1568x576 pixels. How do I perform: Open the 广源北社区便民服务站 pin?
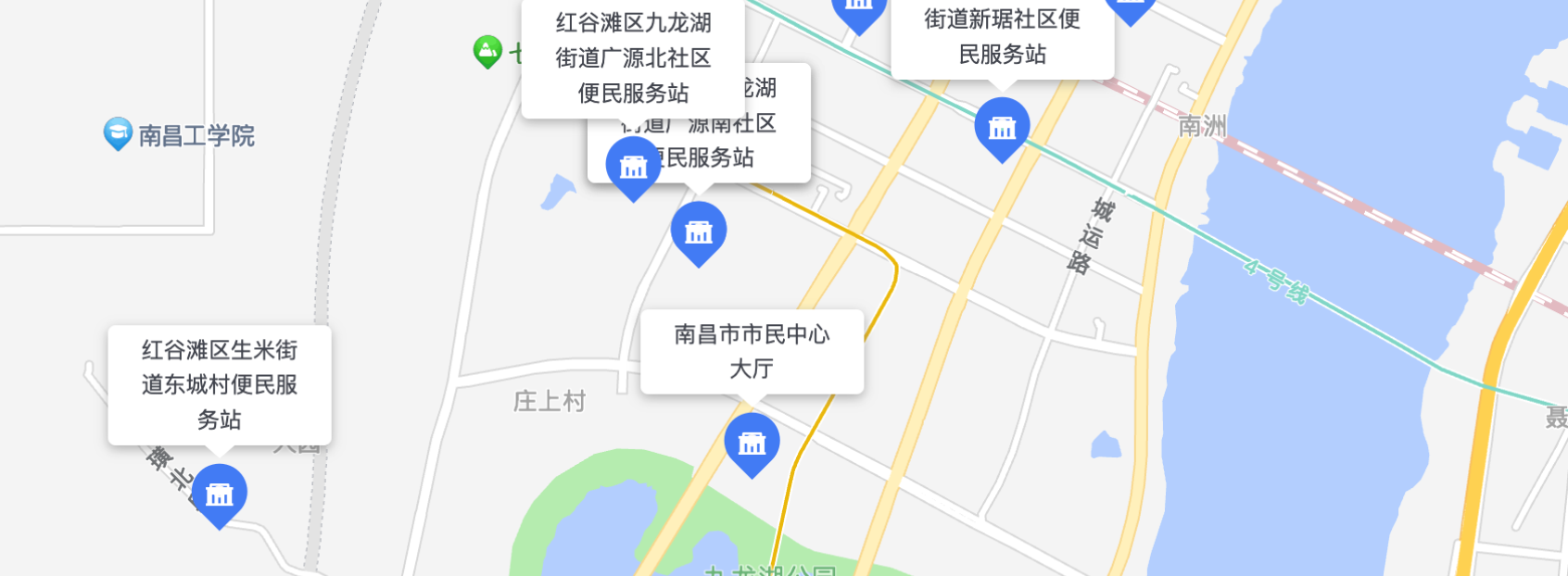tap(633, 167)
